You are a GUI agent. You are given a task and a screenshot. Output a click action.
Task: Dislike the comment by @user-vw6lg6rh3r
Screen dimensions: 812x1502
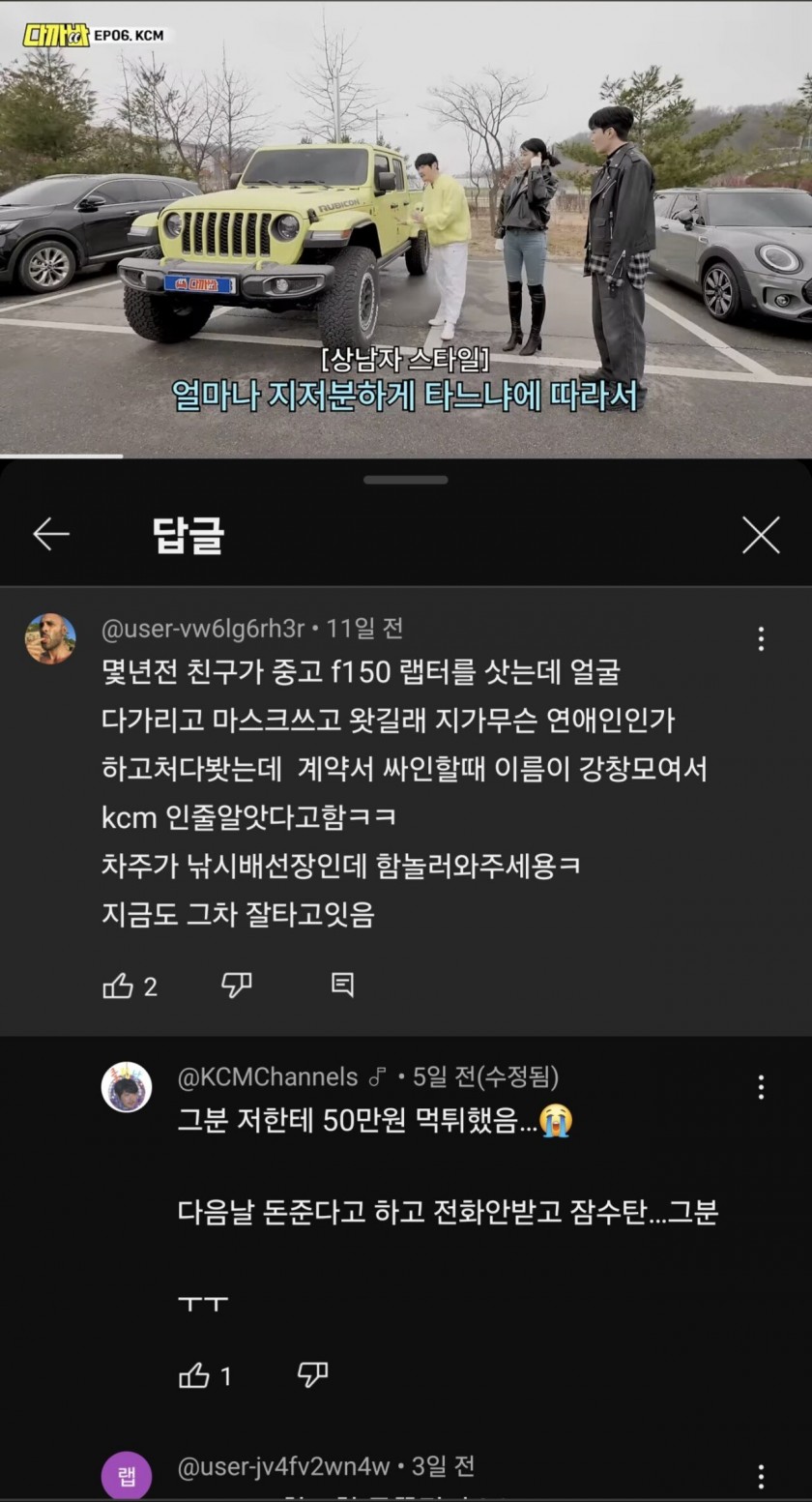[x=237, y=986]
